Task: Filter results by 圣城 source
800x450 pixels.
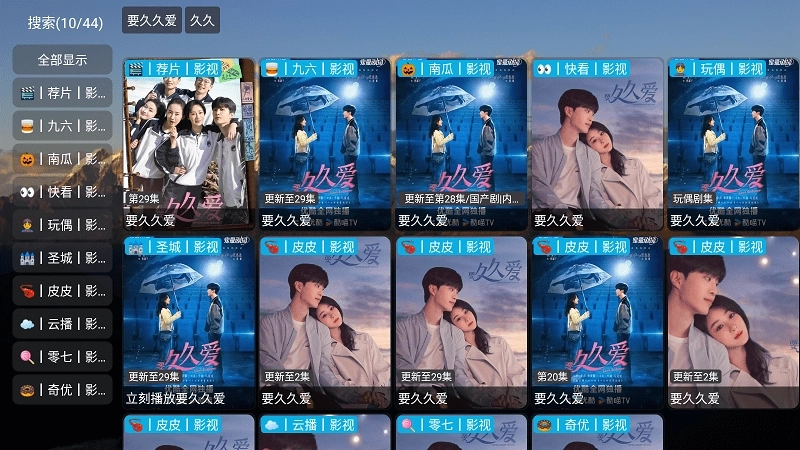Action: pyautogui.click(x=62, y=258)
